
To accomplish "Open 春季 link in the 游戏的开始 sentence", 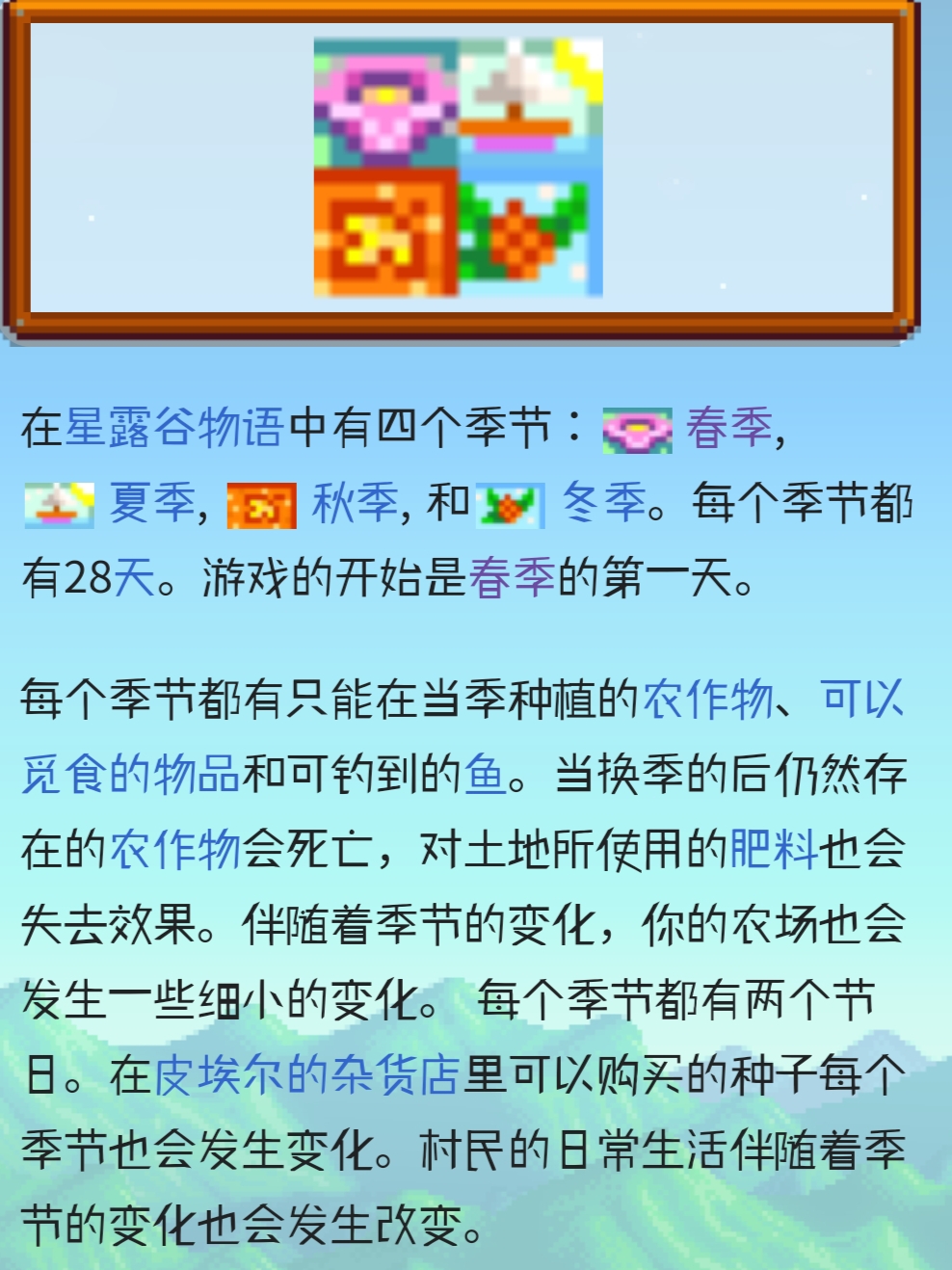I will pos(512,579).
